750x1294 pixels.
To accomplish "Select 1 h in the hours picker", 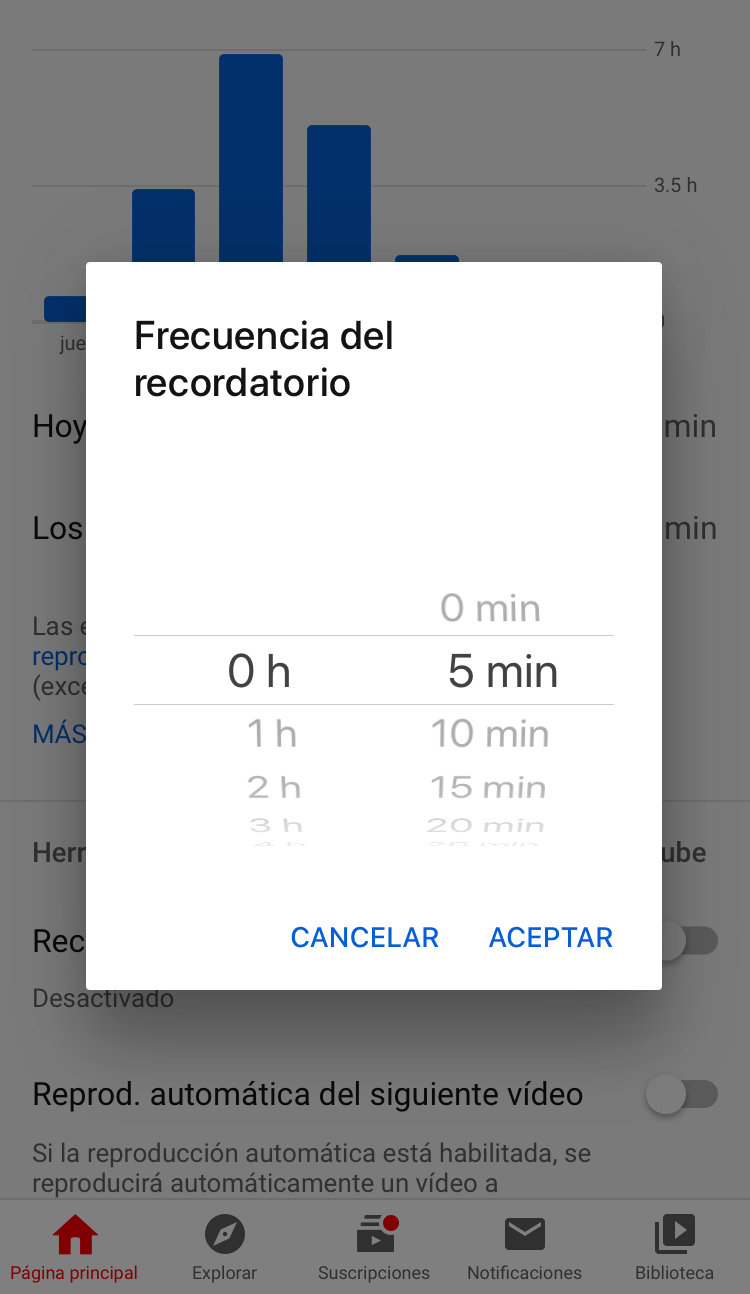I will (x=272, y=734).
